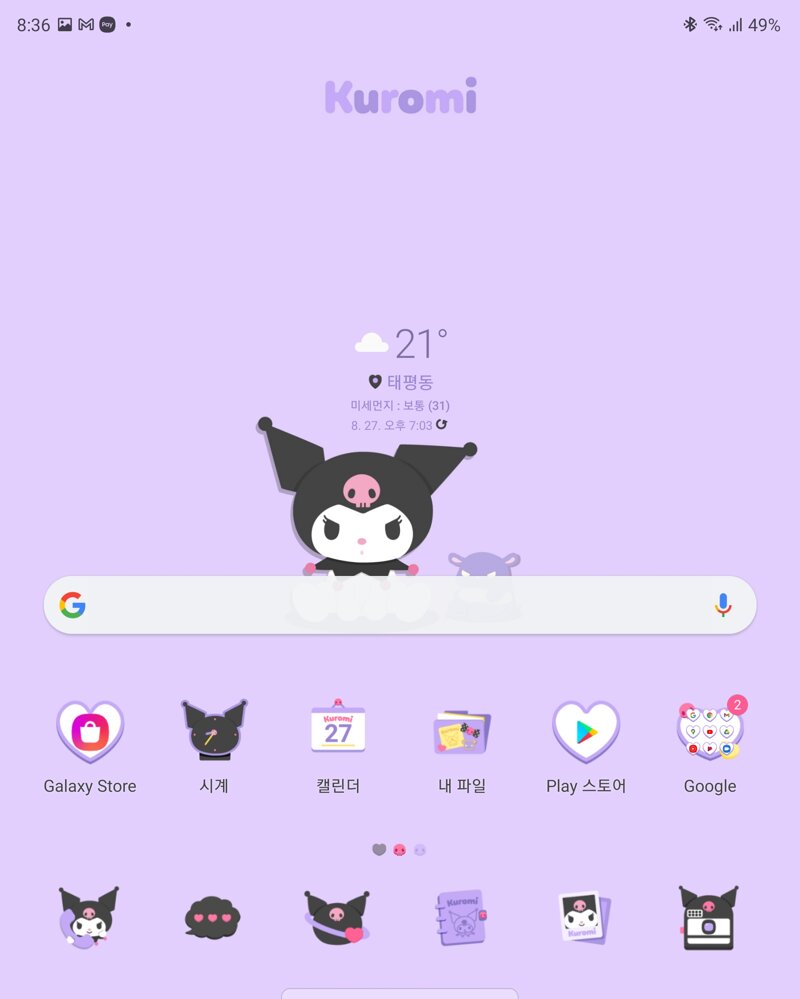Launch the internet browser planet icon
The image size is (800, 999).
337,917
